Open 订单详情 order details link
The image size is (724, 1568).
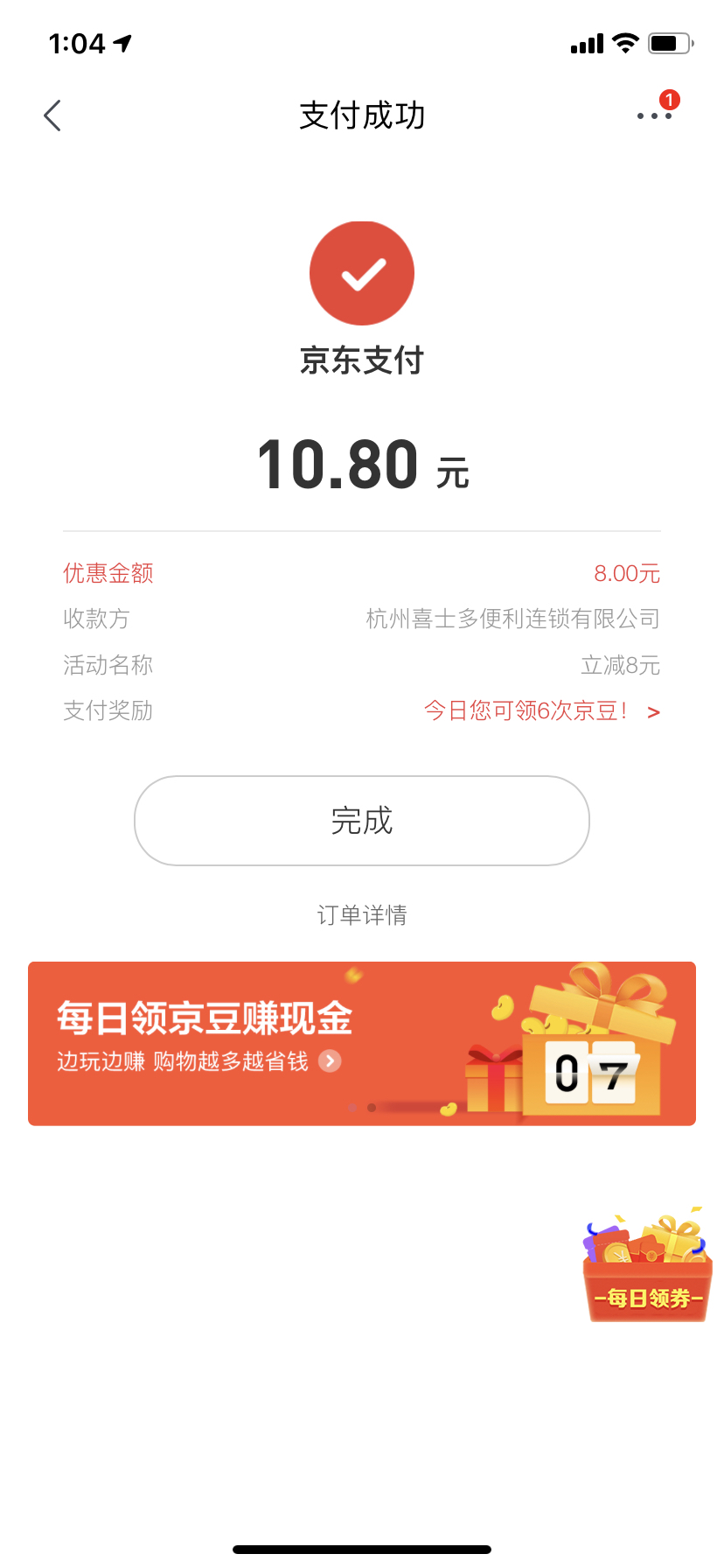tap(362, 915)
